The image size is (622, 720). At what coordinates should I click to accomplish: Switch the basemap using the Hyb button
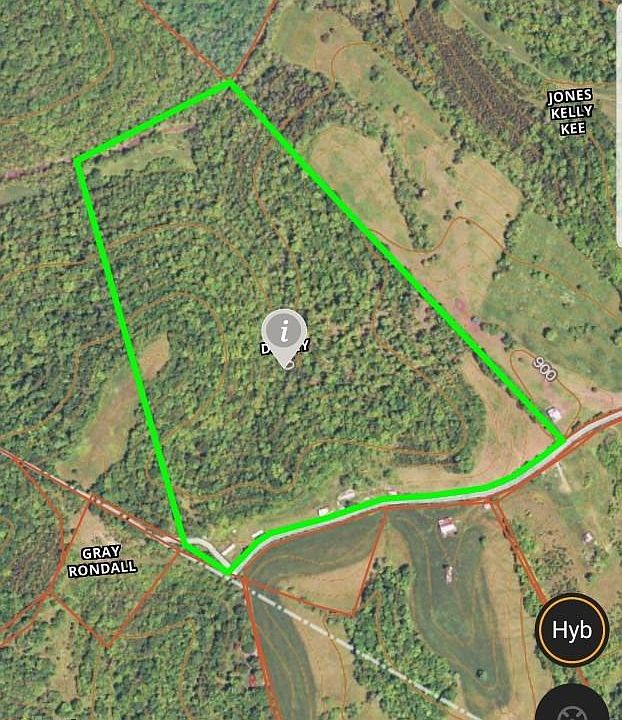[x=572, y=629]
